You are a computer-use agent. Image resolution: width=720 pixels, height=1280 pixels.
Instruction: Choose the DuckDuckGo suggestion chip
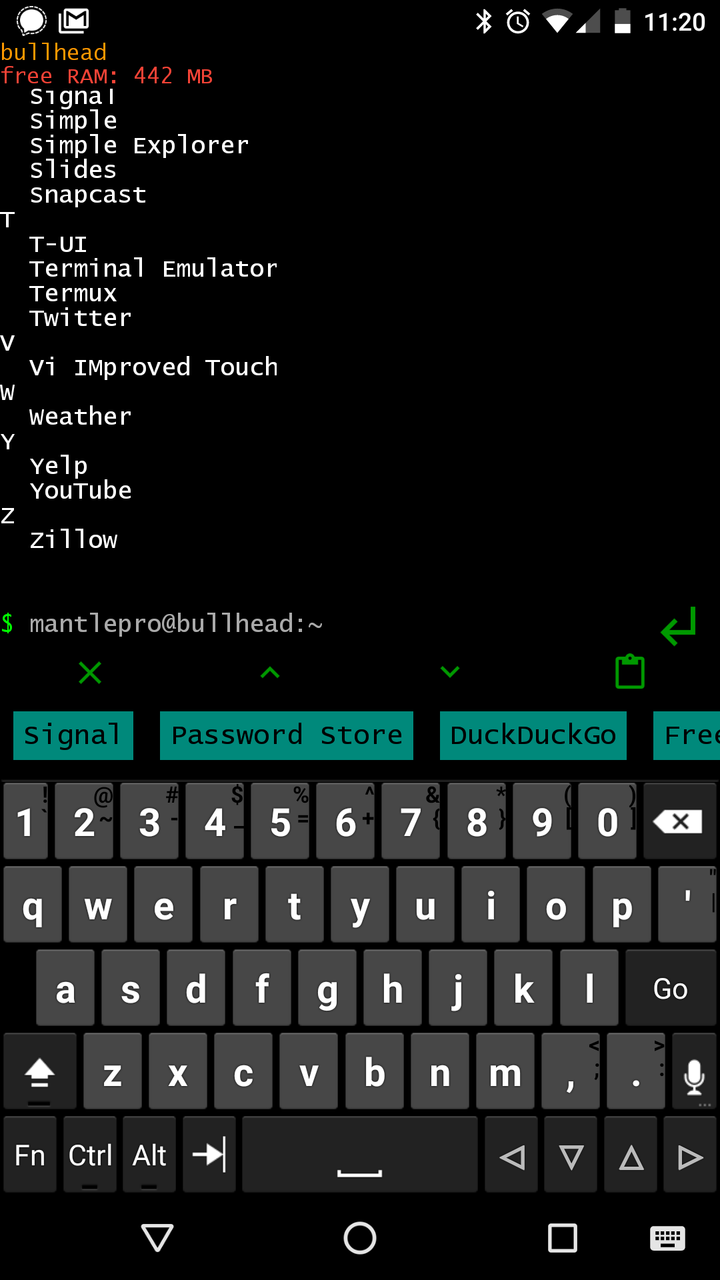click(533, 736)
